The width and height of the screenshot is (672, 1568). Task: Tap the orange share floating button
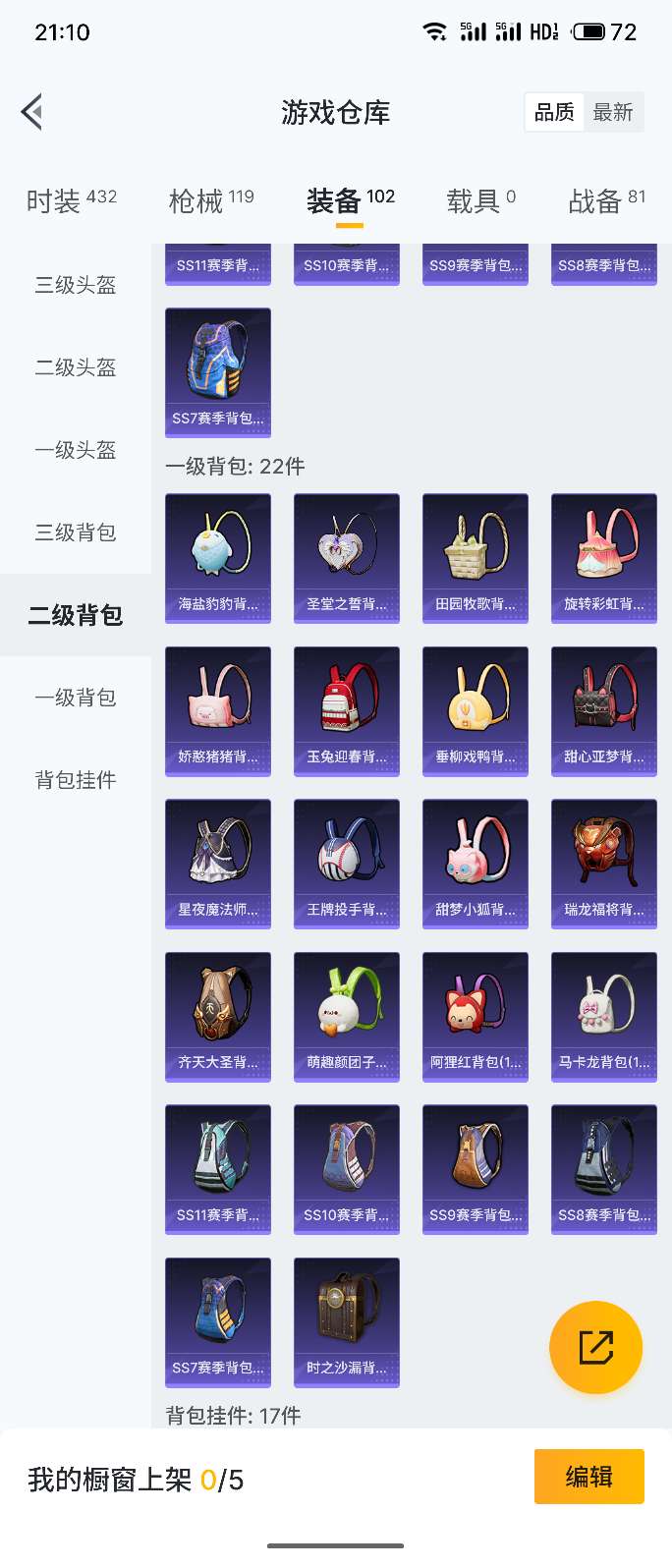coord(595,1348)
